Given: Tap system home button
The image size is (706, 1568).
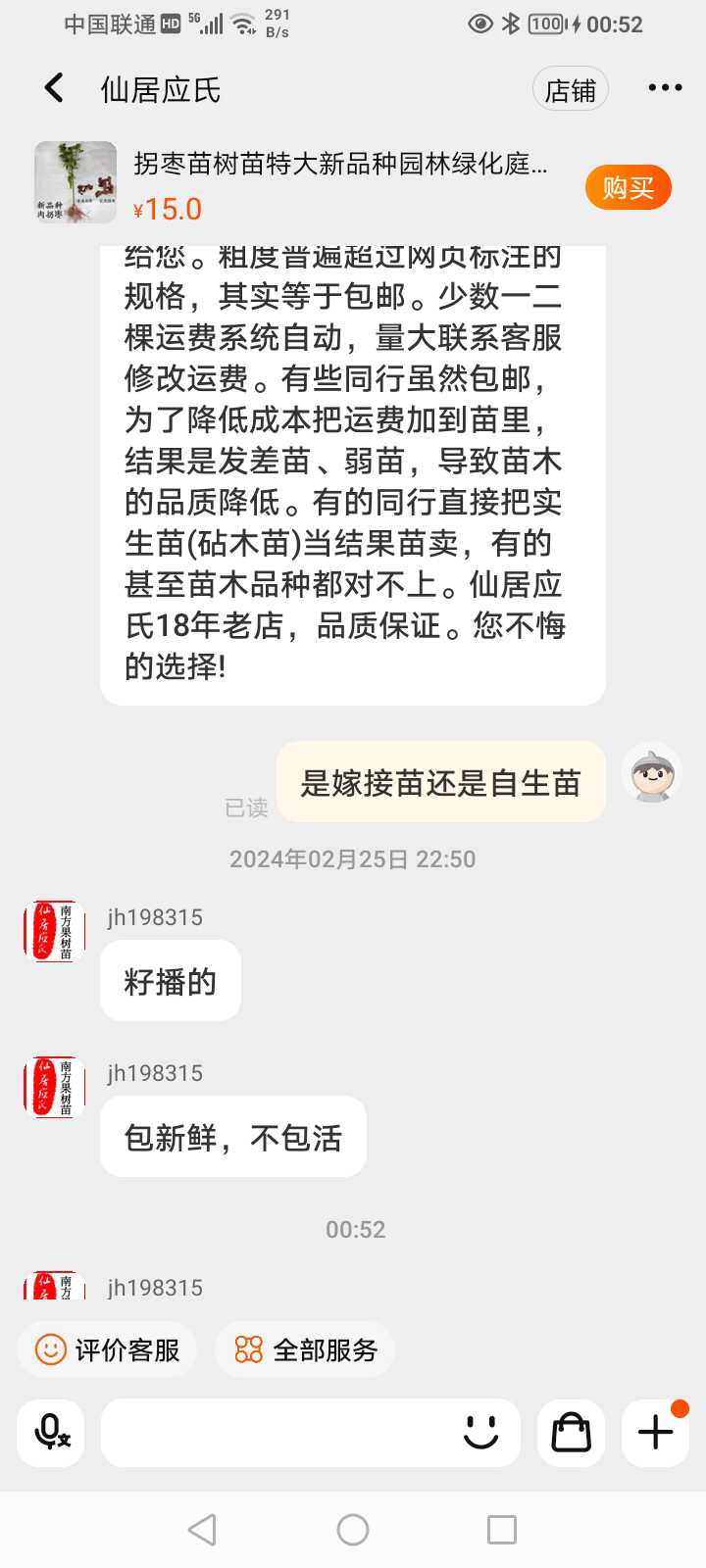Looking at the screenshot, I should pos(353,1530).
